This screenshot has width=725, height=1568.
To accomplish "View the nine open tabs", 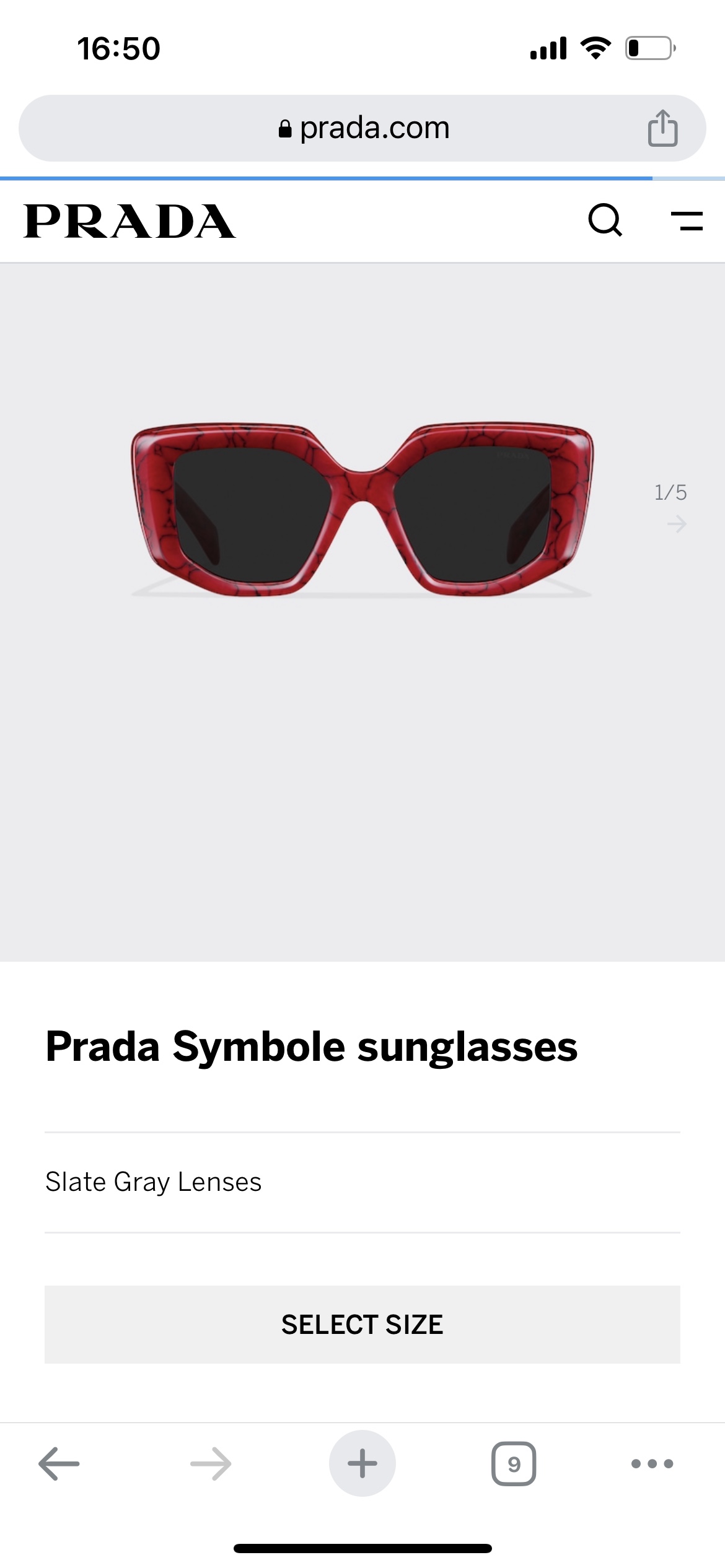I will click(513, 1463).
